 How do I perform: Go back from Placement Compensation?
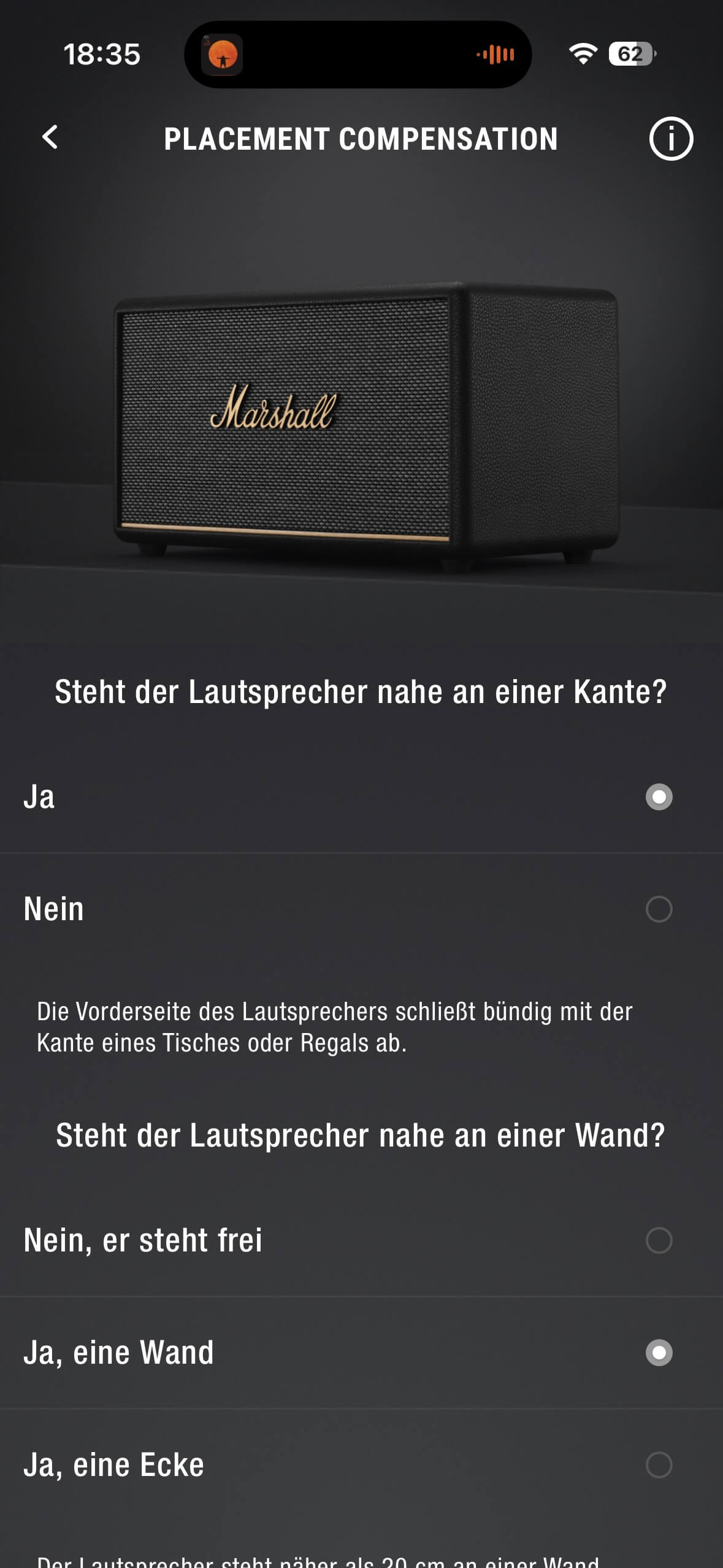click(50, 137)
